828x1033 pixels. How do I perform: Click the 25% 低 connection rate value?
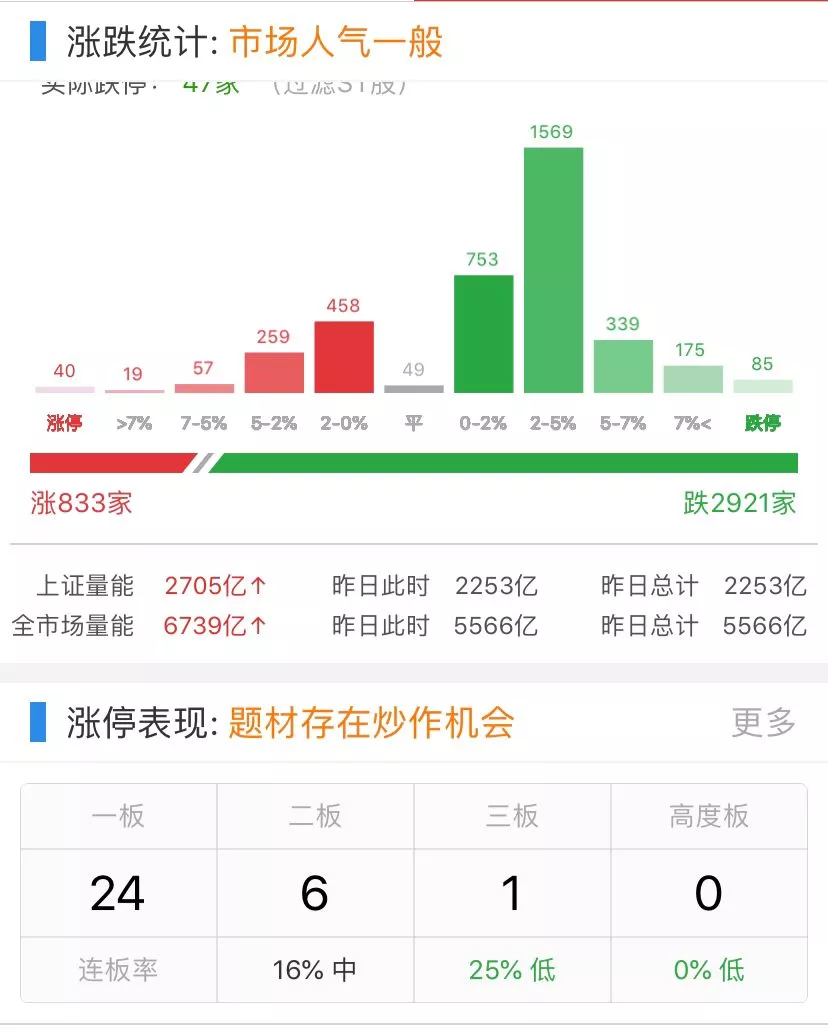click(x=512, y=969)
